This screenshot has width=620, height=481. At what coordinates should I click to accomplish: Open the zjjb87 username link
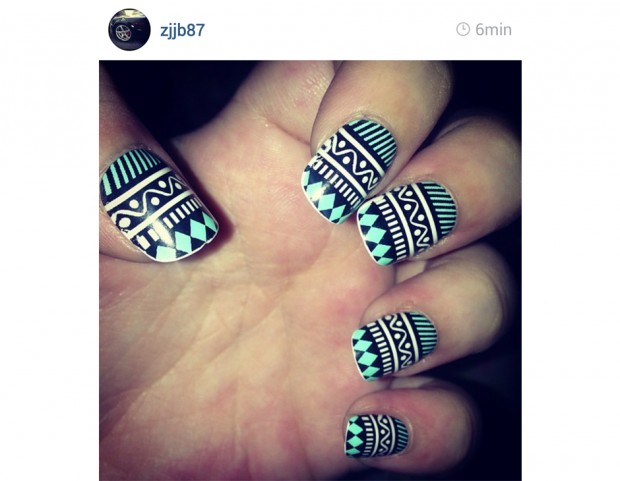[182, 30]
